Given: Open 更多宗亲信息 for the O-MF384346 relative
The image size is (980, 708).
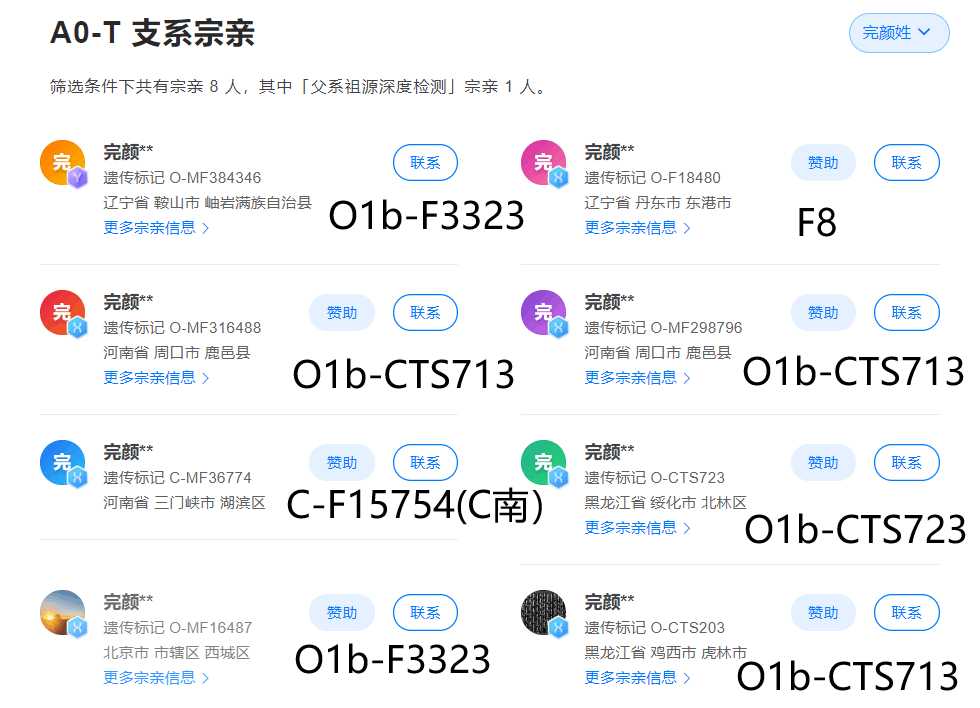Looking at the screenshot, I should click(x=156, y=228).
